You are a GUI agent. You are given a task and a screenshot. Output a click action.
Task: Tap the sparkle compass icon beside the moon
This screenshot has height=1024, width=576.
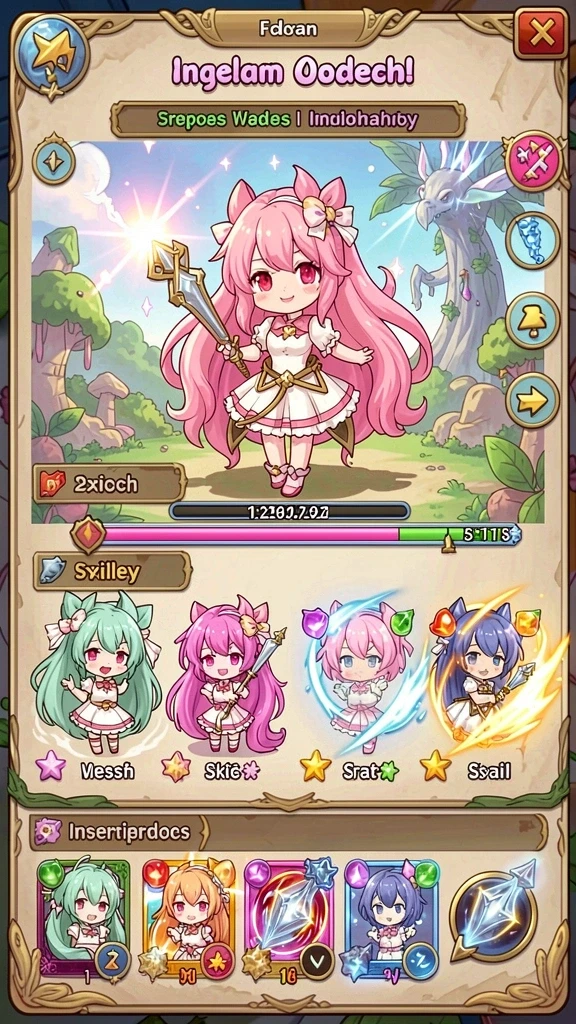(x=54, y=160)
